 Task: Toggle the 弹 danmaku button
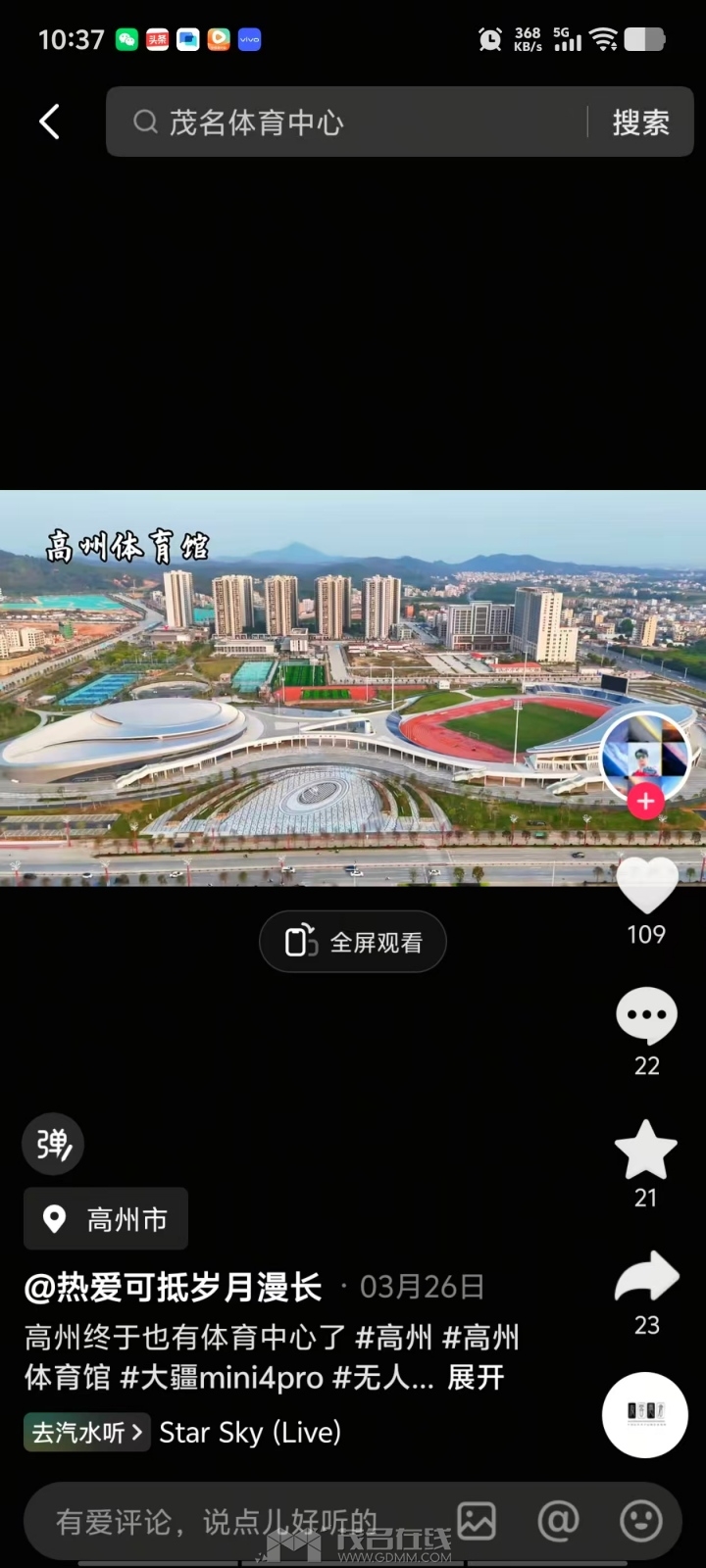[53, 1144]
